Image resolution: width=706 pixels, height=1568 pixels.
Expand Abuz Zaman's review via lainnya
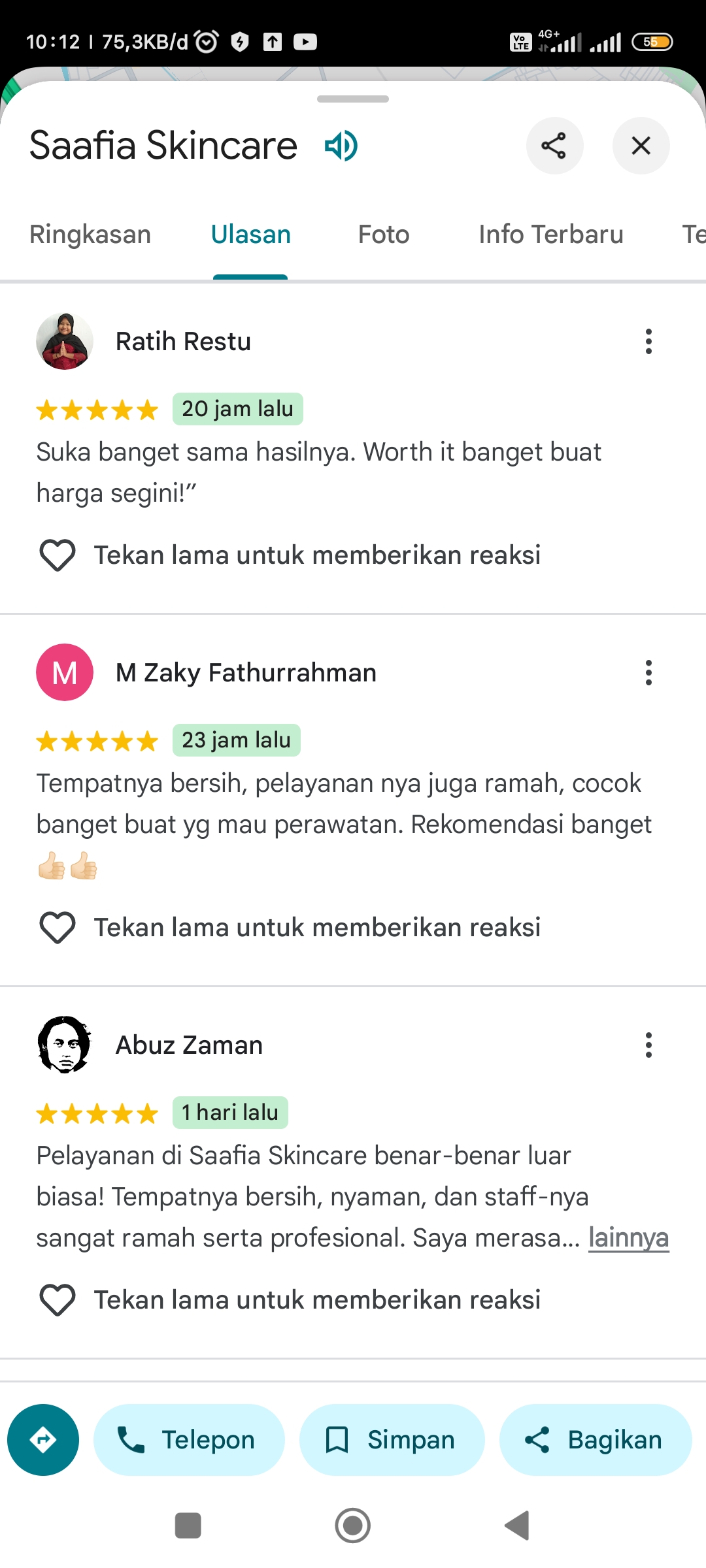(629, 1238)
